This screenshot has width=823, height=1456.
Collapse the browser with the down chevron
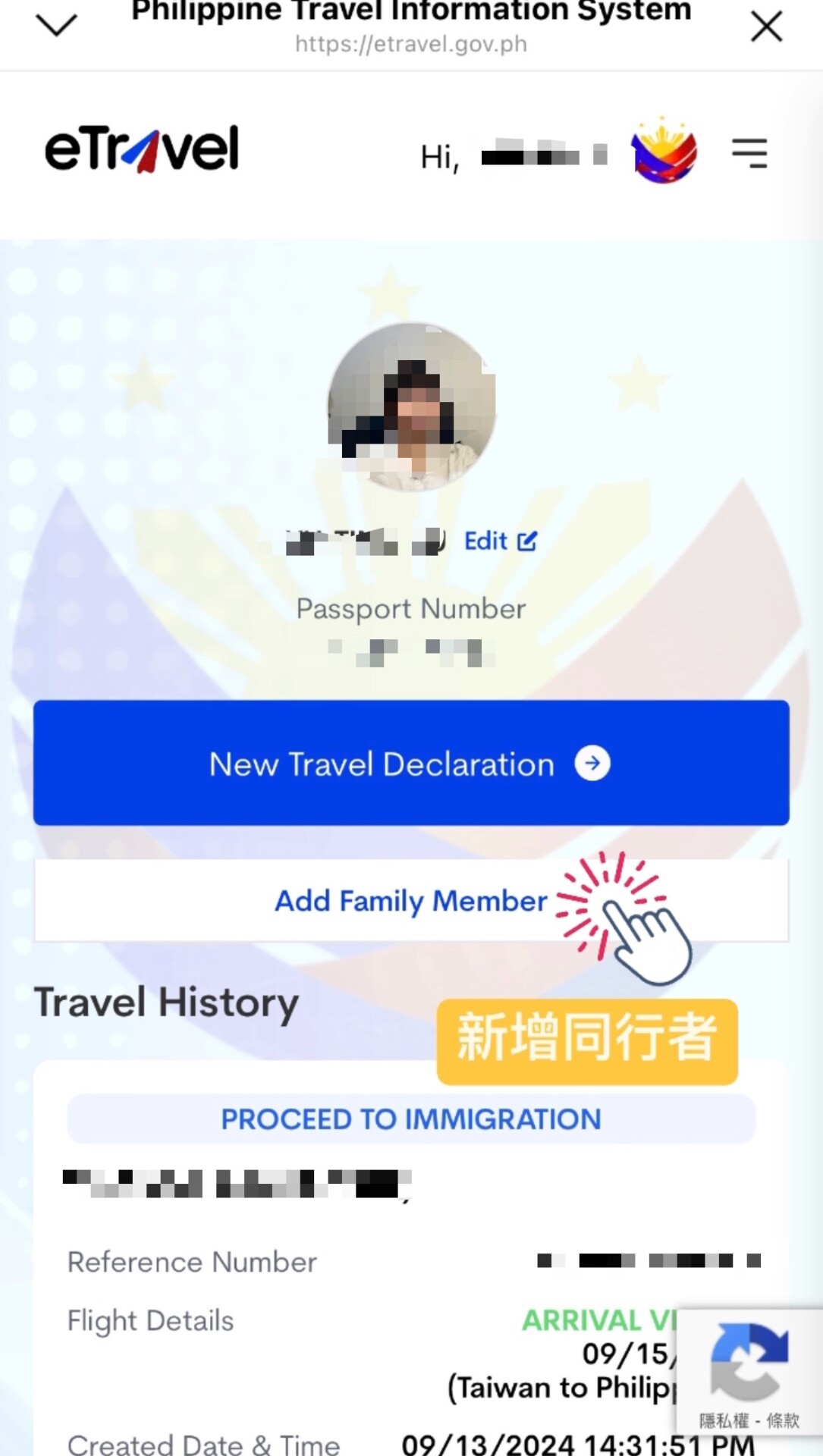click(57, 26)
